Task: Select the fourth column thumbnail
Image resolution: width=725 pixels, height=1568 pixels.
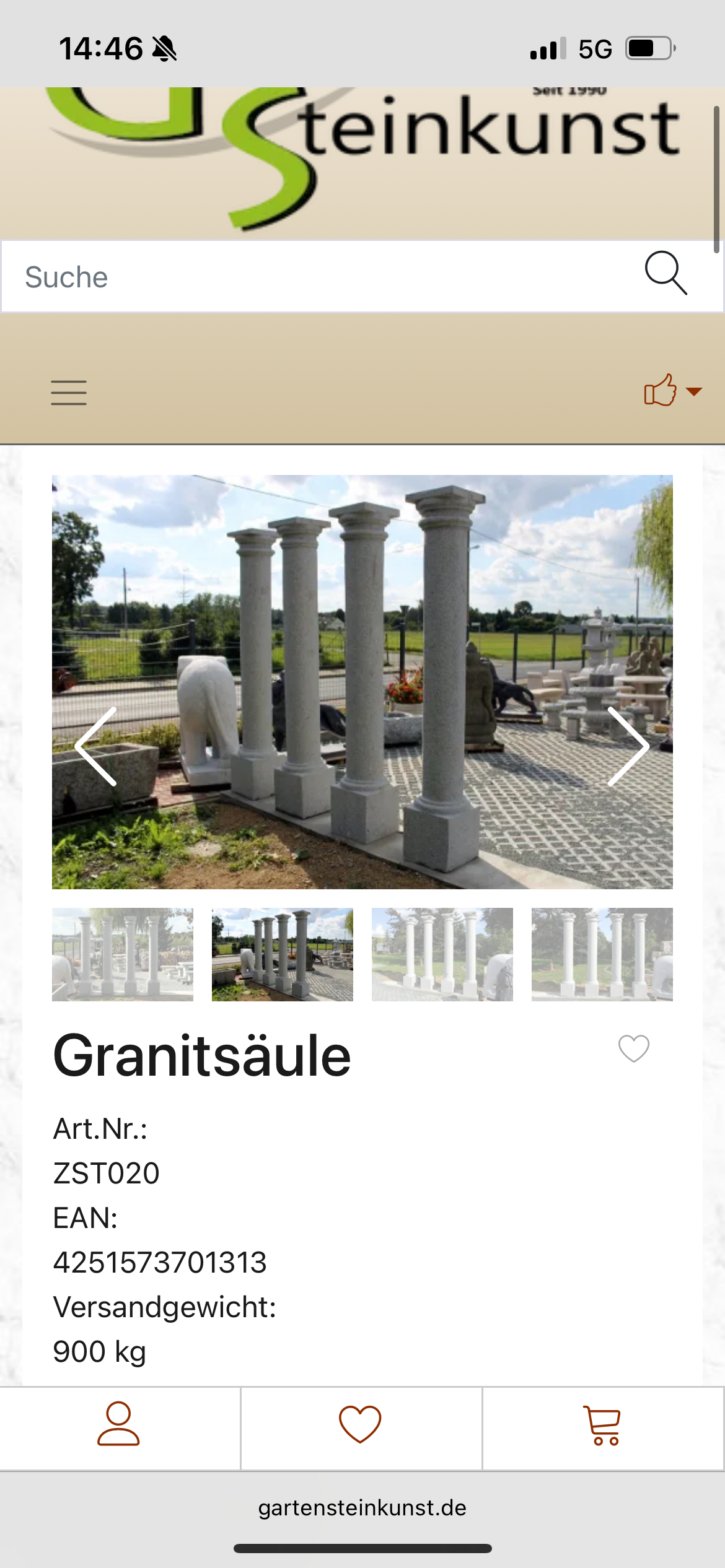Action: (x=602, y=954)
